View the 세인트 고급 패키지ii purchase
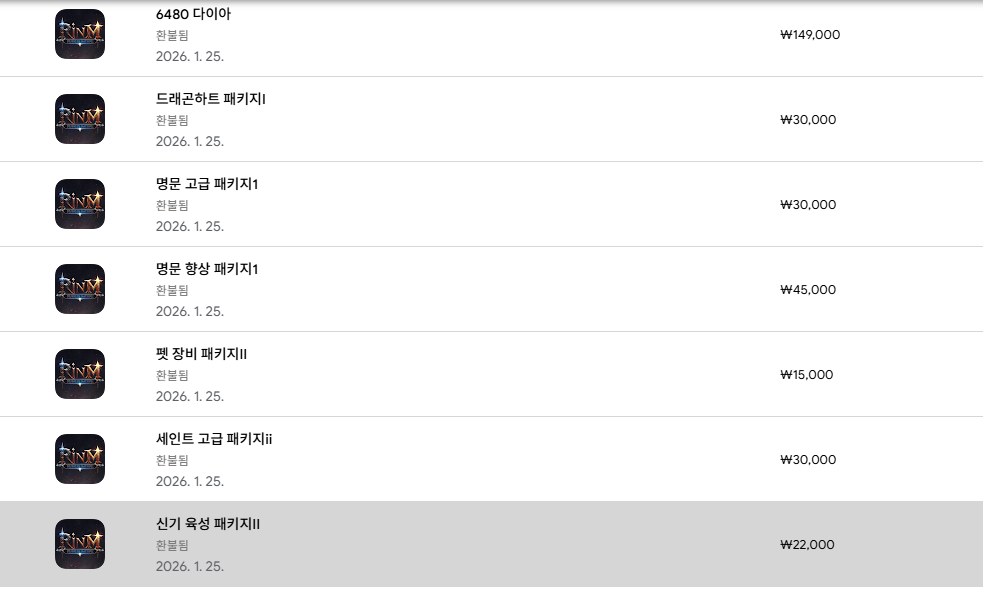983x590 pixels. click(214, 439)
